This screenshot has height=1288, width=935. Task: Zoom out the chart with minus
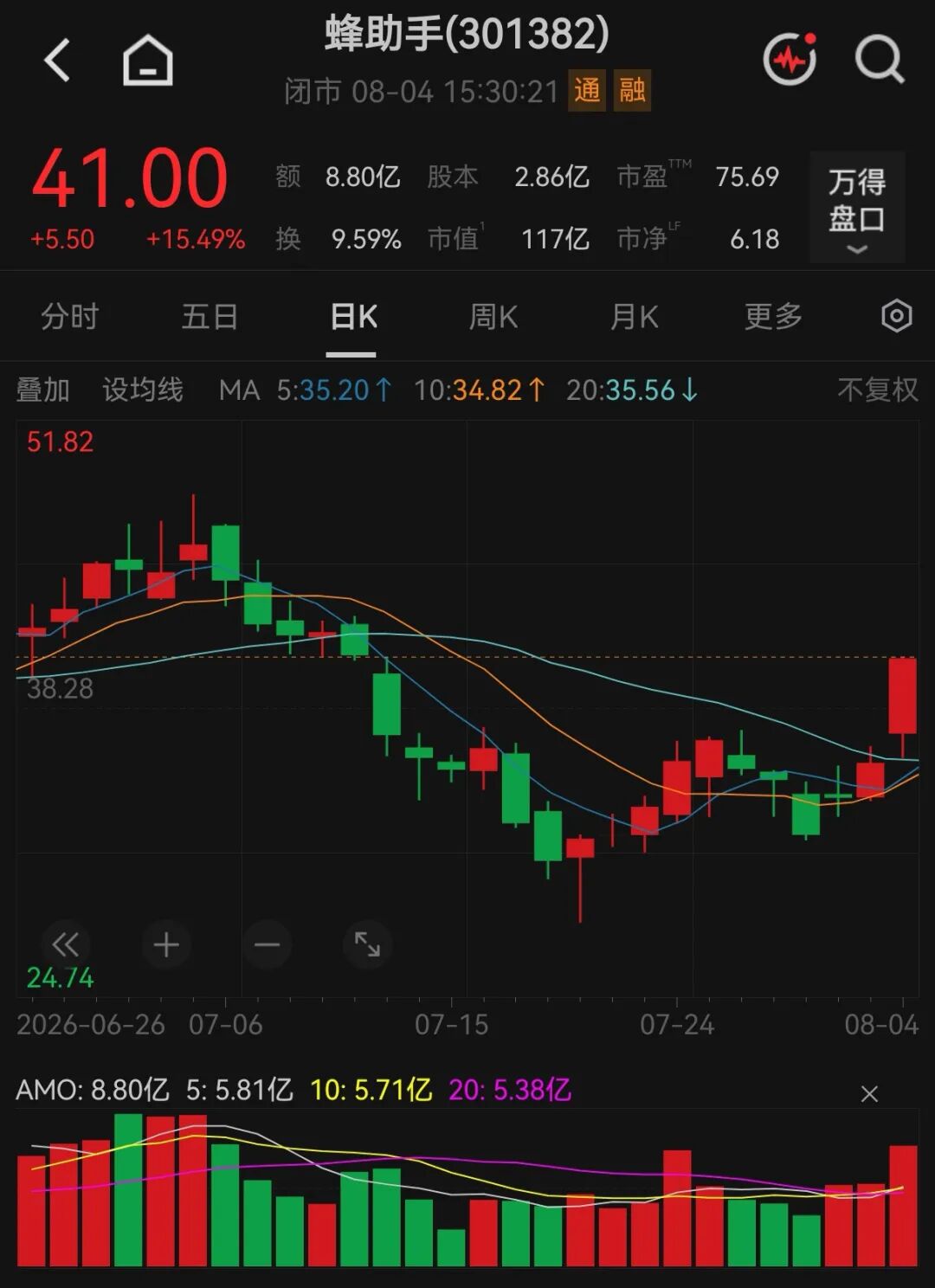pos(267,944)
